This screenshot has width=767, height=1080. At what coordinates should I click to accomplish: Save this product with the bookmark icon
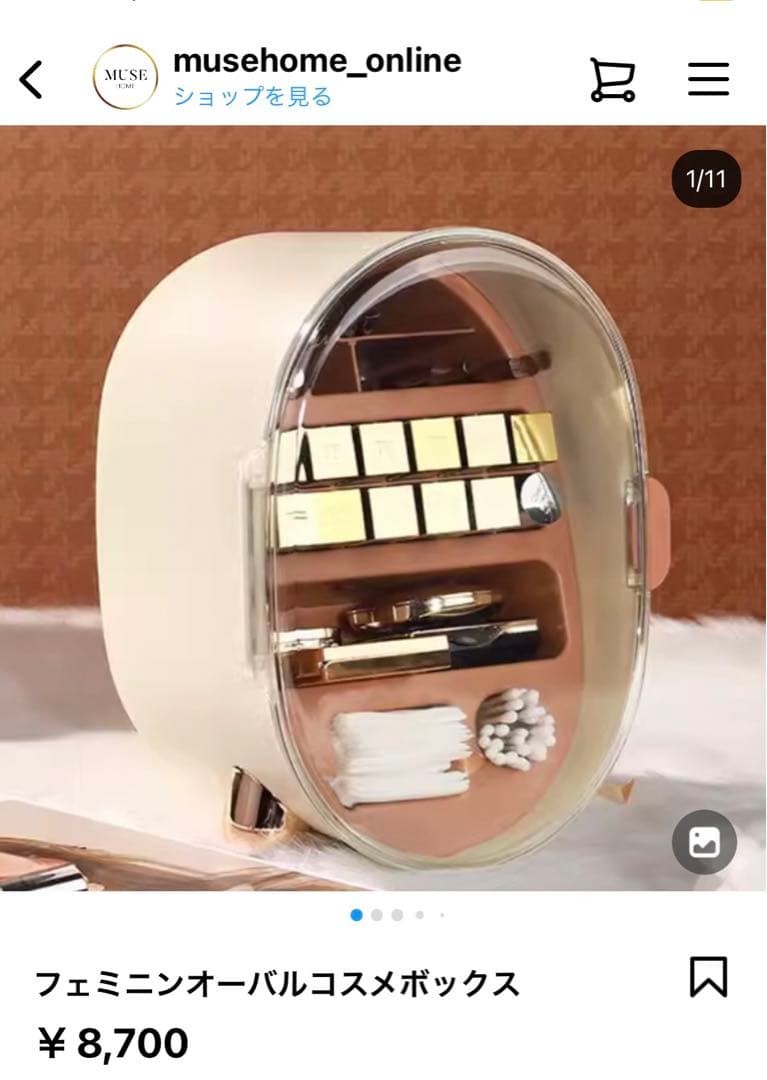[x=708, y=976]
